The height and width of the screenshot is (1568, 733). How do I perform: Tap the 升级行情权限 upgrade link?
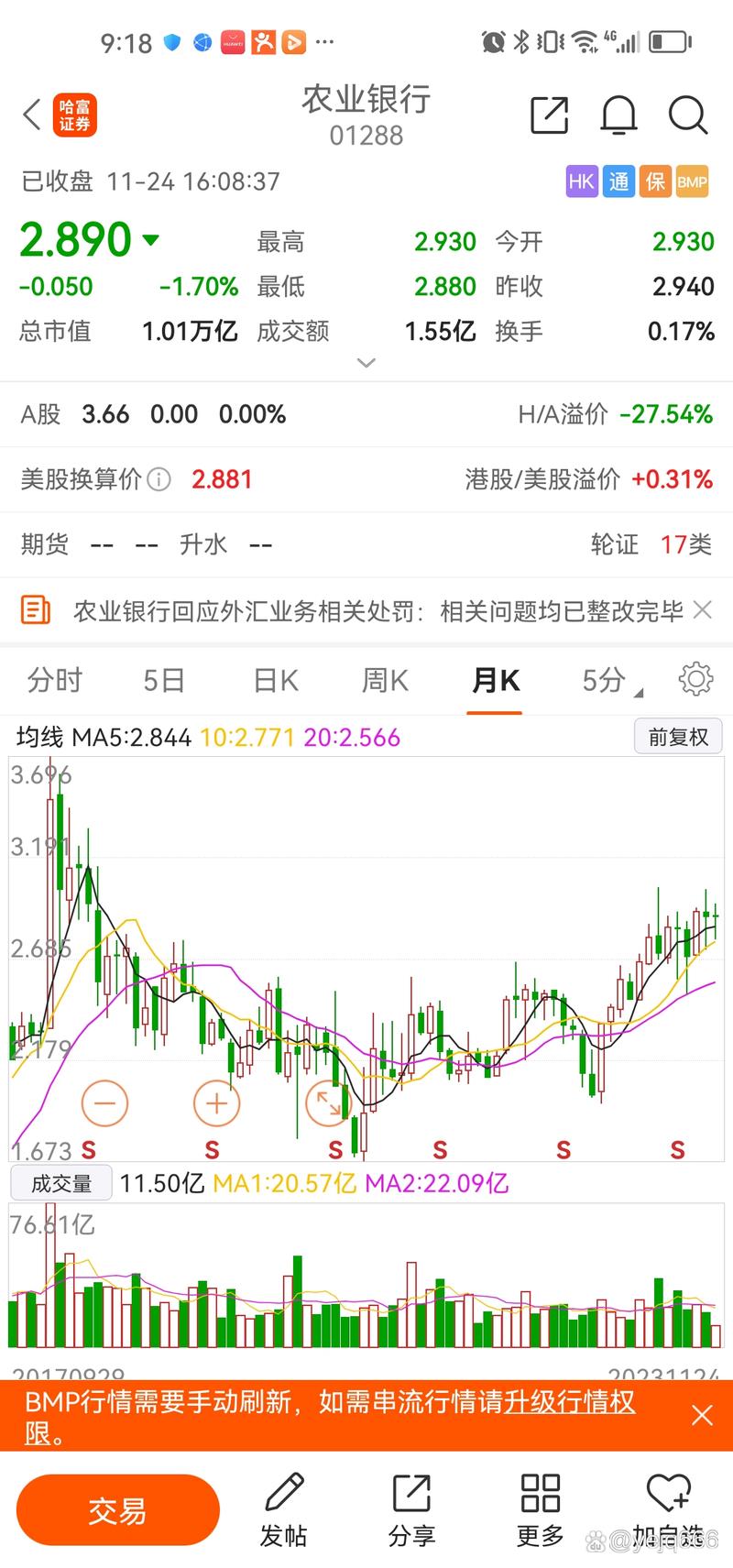click(569, 1402)
